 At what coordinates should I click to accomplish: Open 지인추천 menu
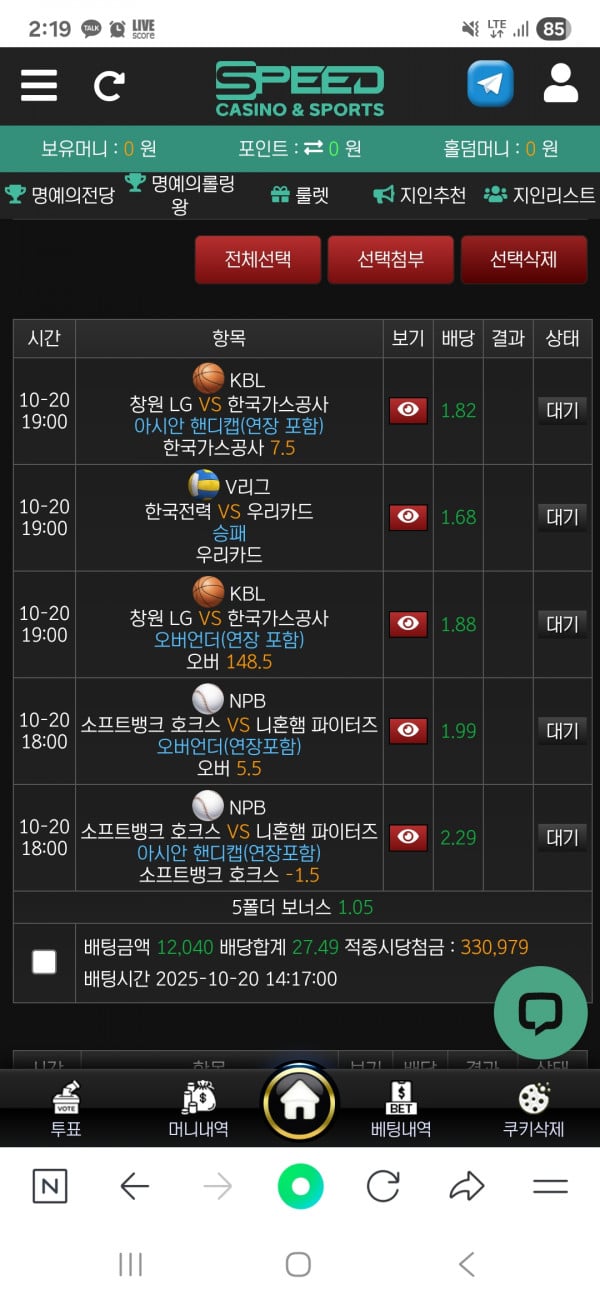pyautogui.click(x=420, y=195)
